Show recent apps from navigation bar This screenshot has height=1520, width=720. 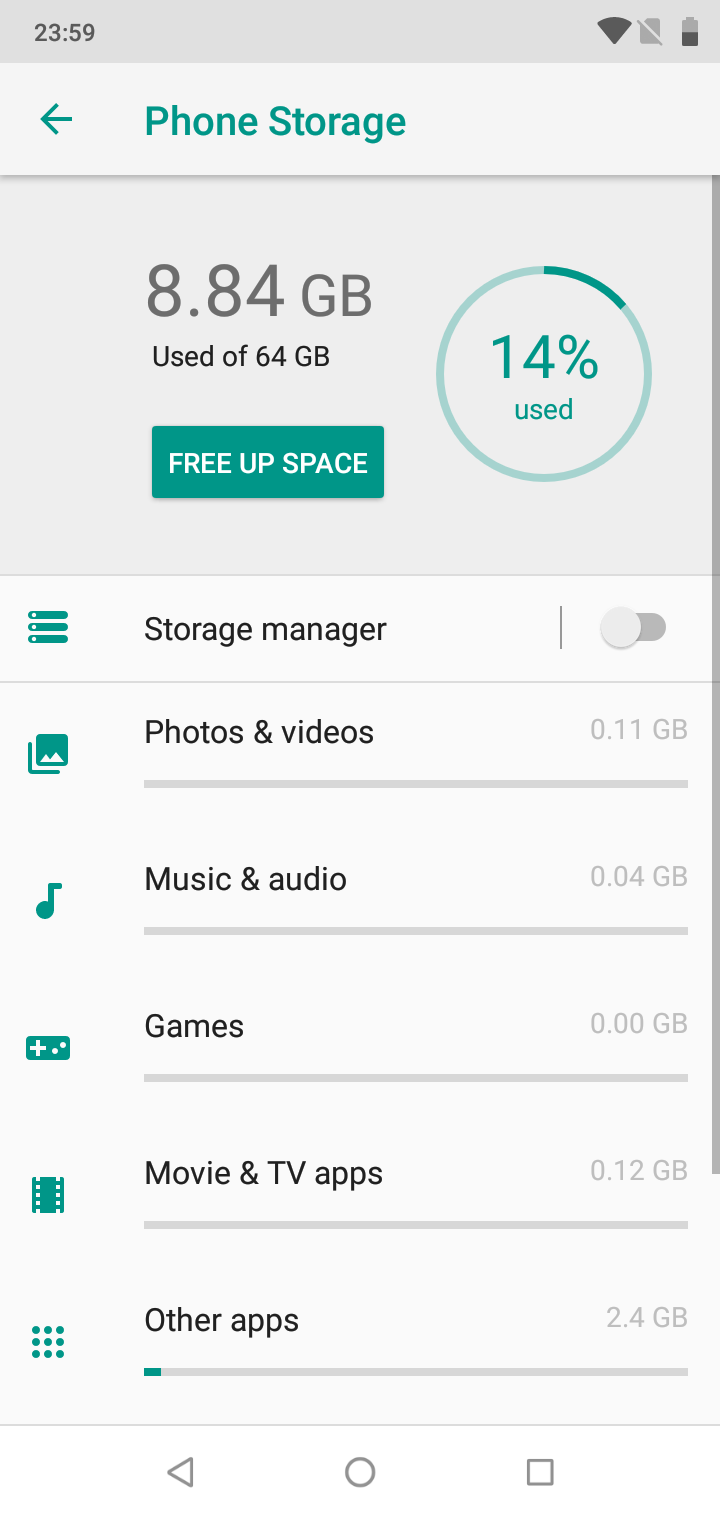click(540, 1472)
